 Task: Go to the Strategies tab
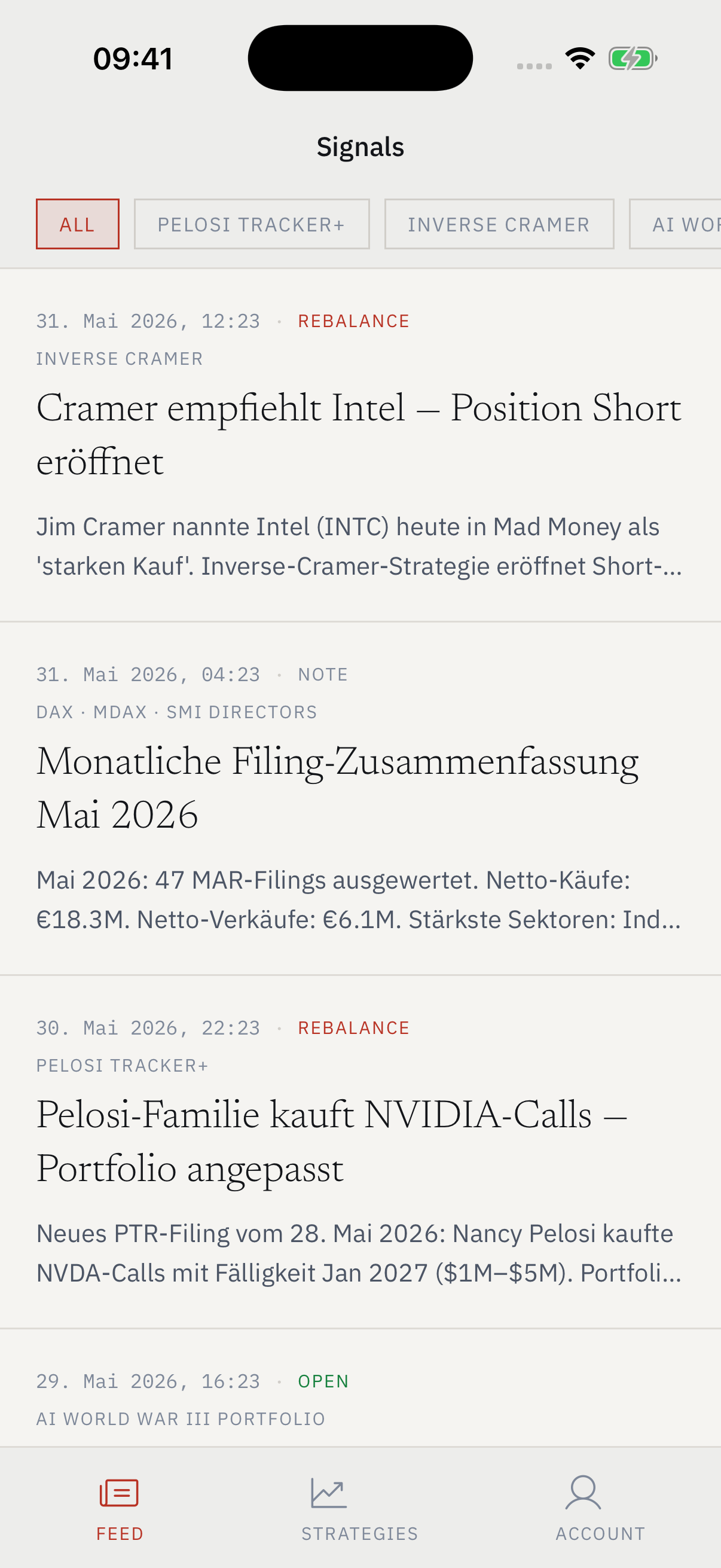pos(360,1508)
